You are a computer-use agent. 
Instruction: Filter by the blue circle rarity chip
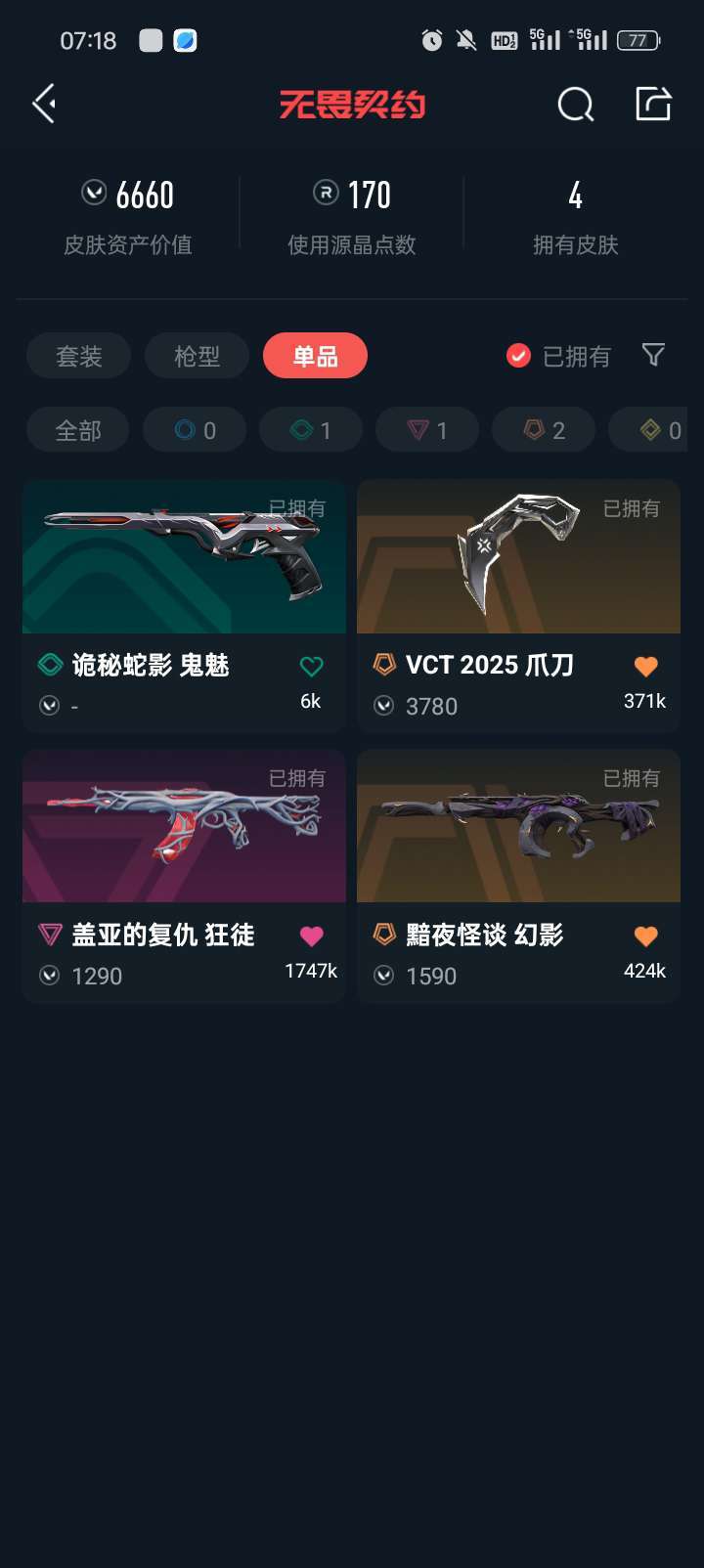click(195, 430)
